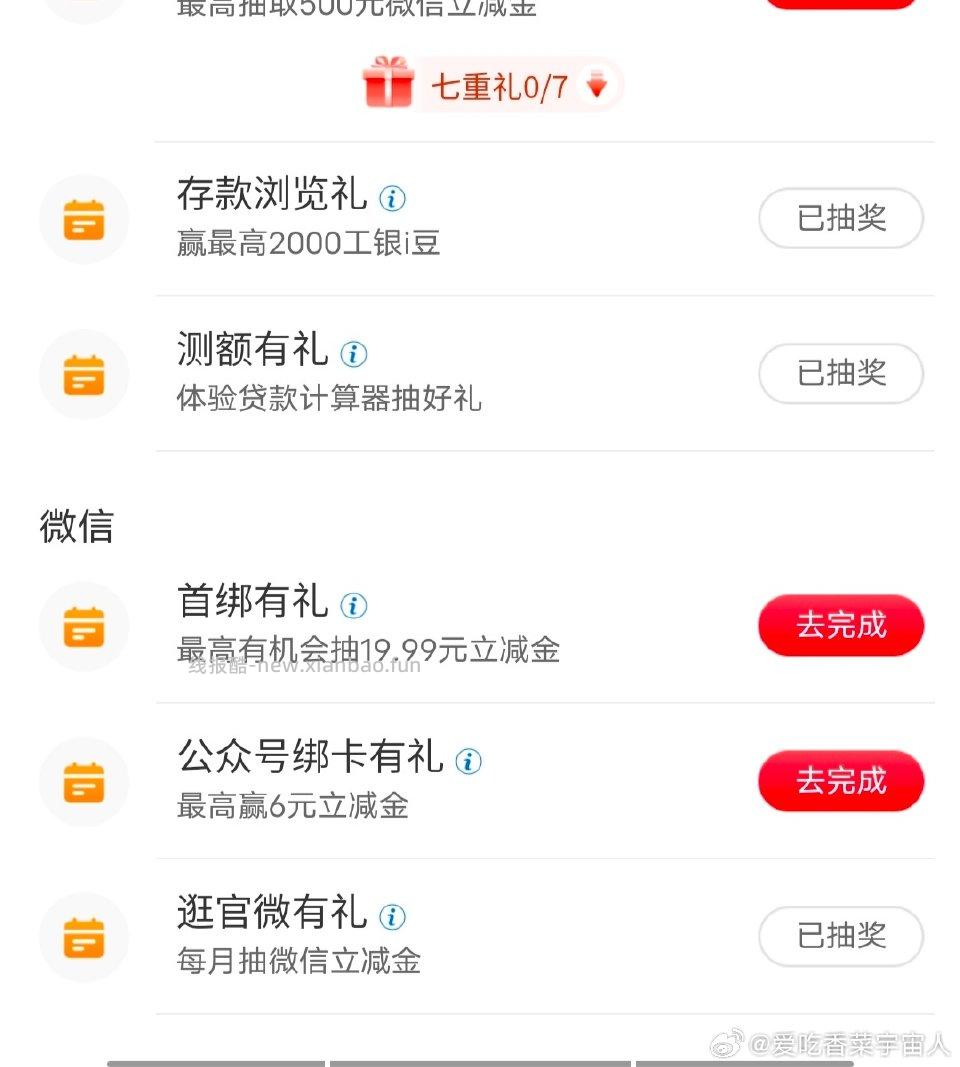
Task: Show info for 首绑有礼
Action: [354, 605]
